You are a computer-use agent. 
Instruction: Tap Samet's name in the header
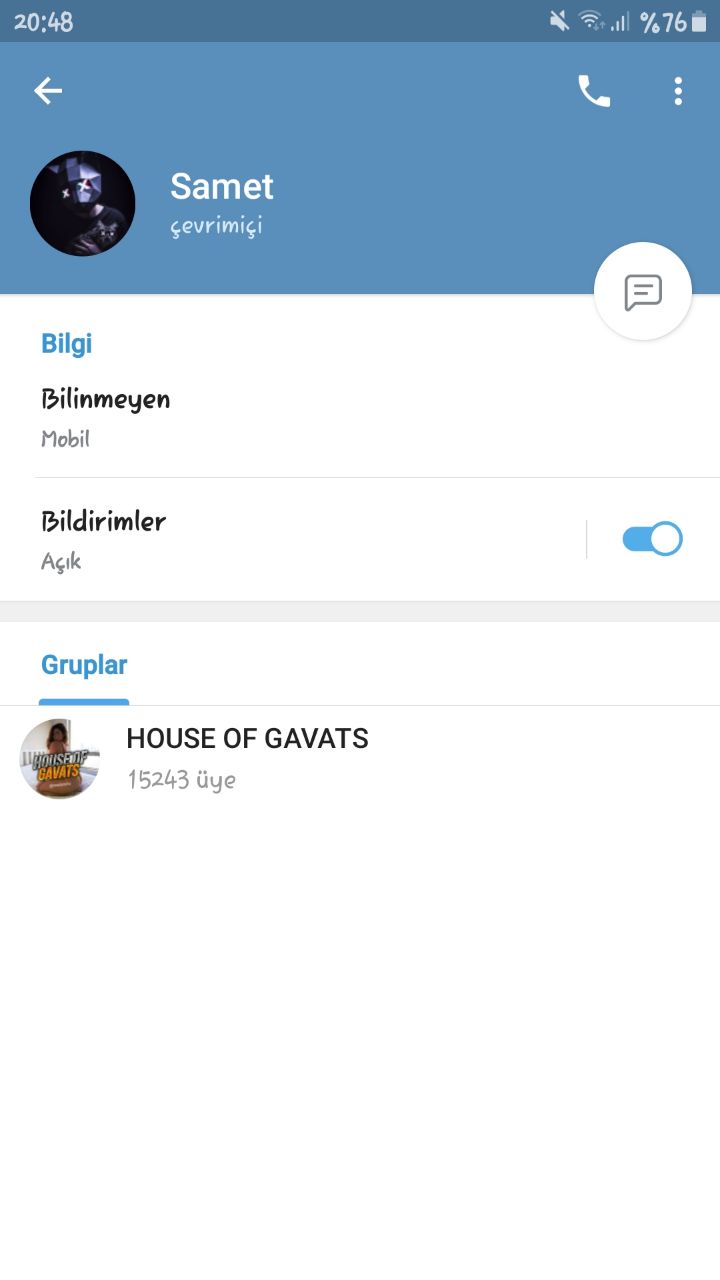[221, 186]
